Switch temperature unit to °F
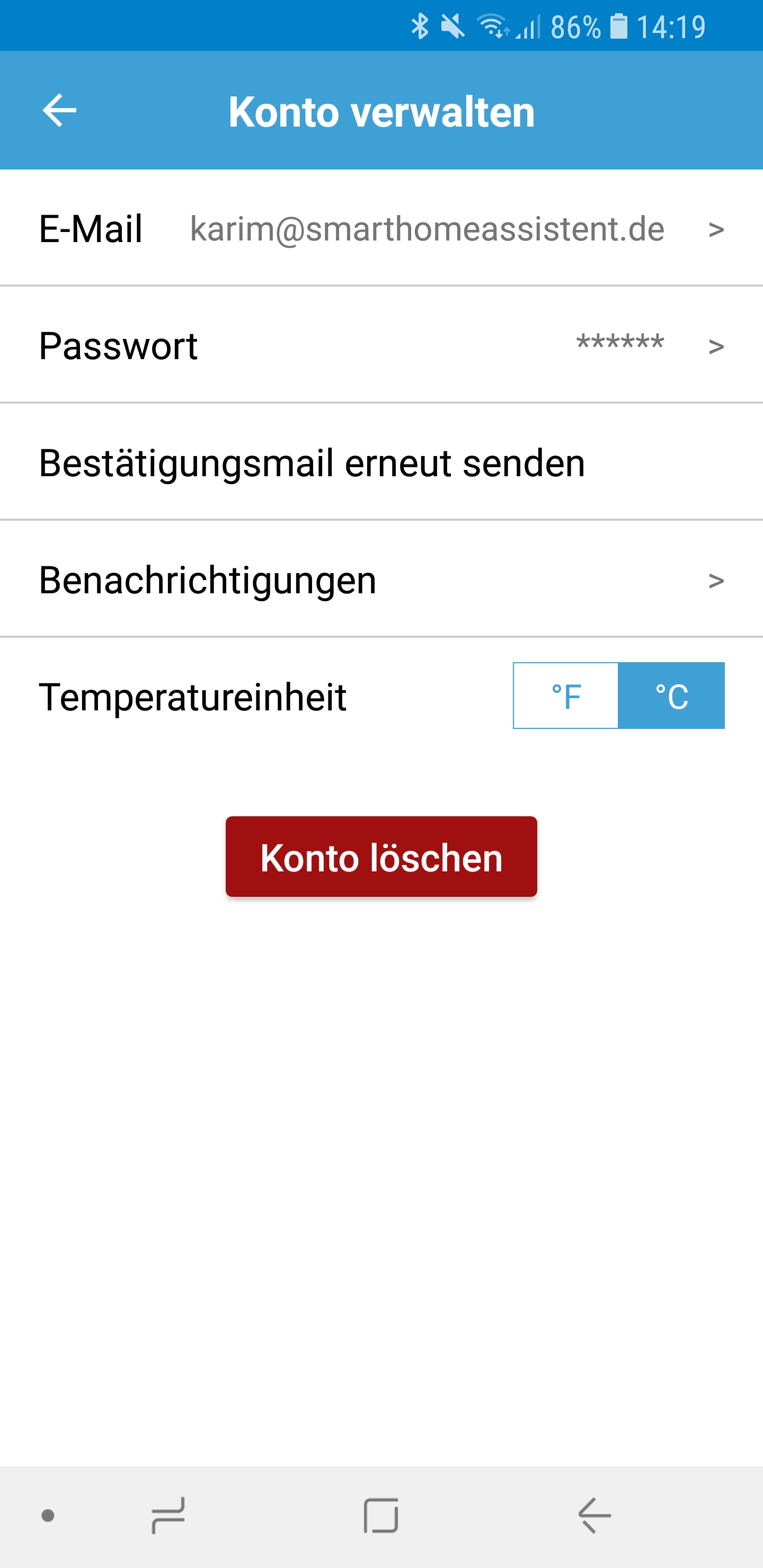 [x=566, y=696]
